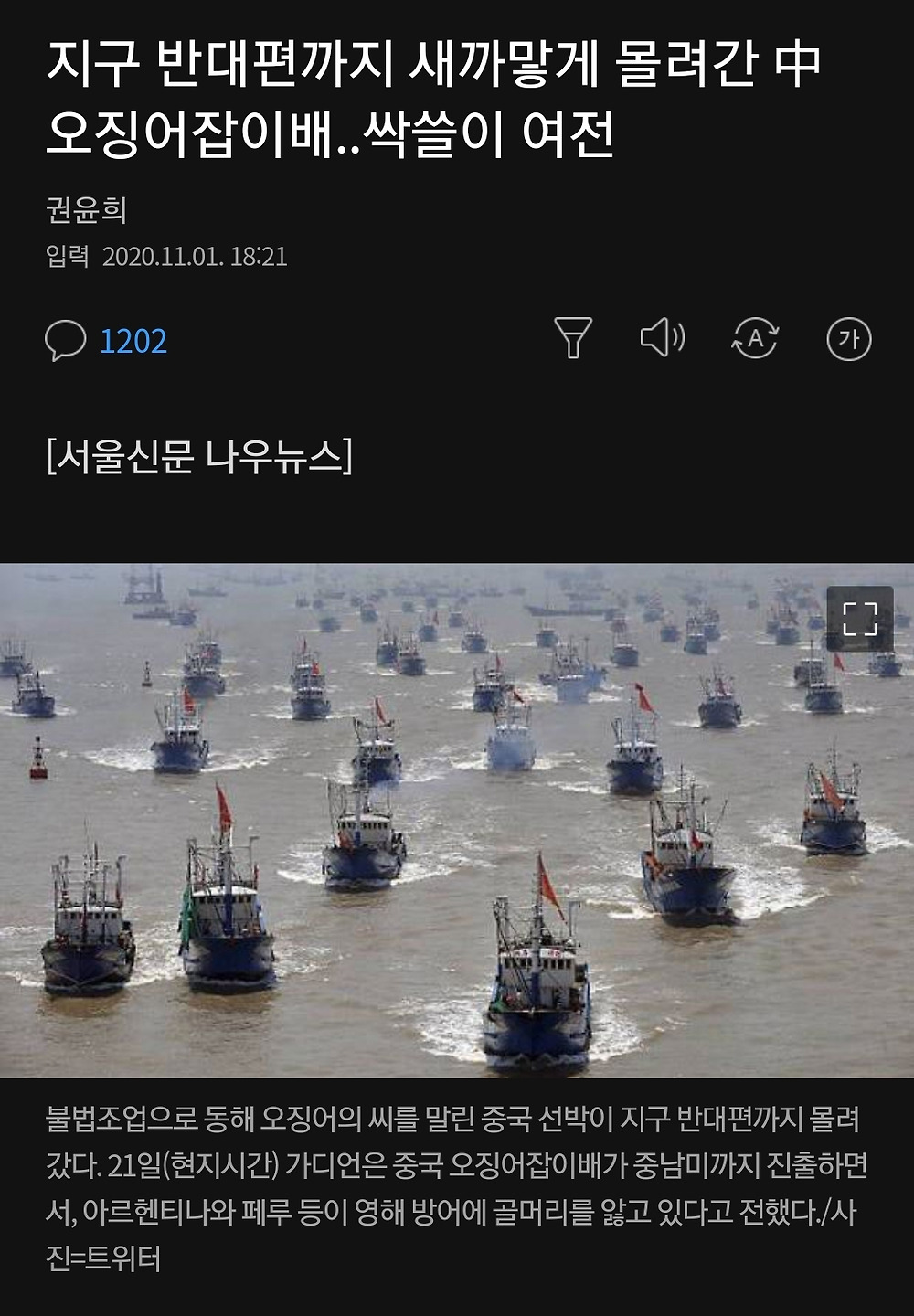The image size is (914, 1316).
Task: Translate the article with the A icon
Action: (755, 339)
